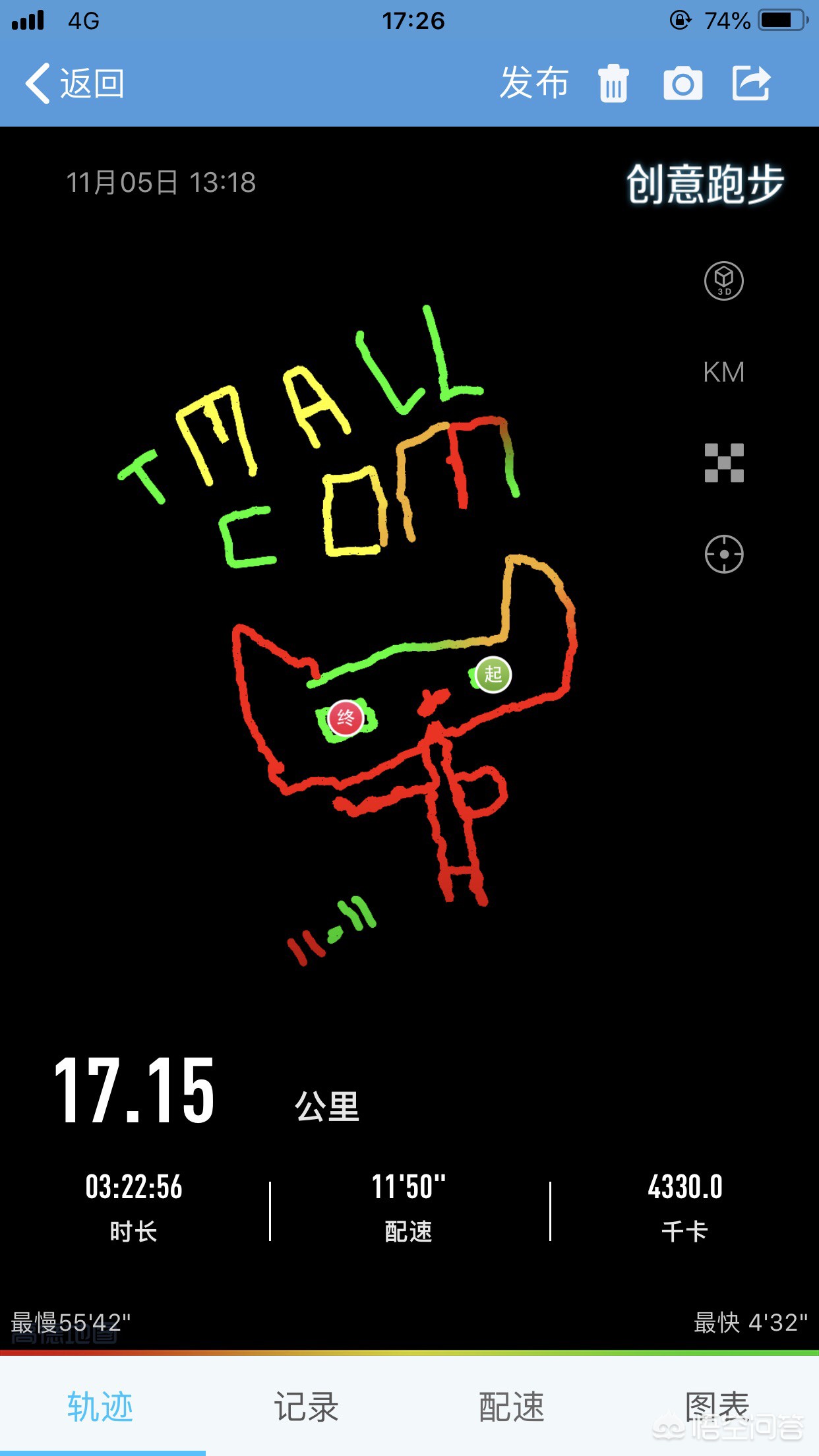Switch to the 记录 tab
This screenshot has width=819, height=1456.
pos(307,1407)
